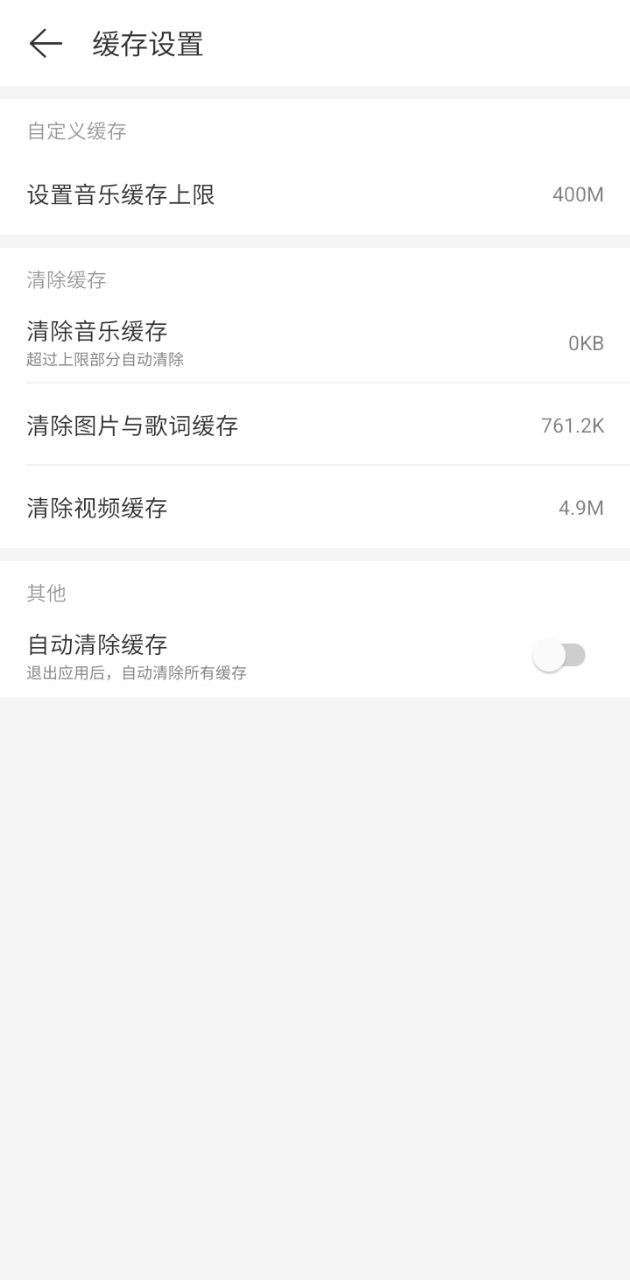Clear the video cache
Screen dimensions: 630x1280
(314, 508)
